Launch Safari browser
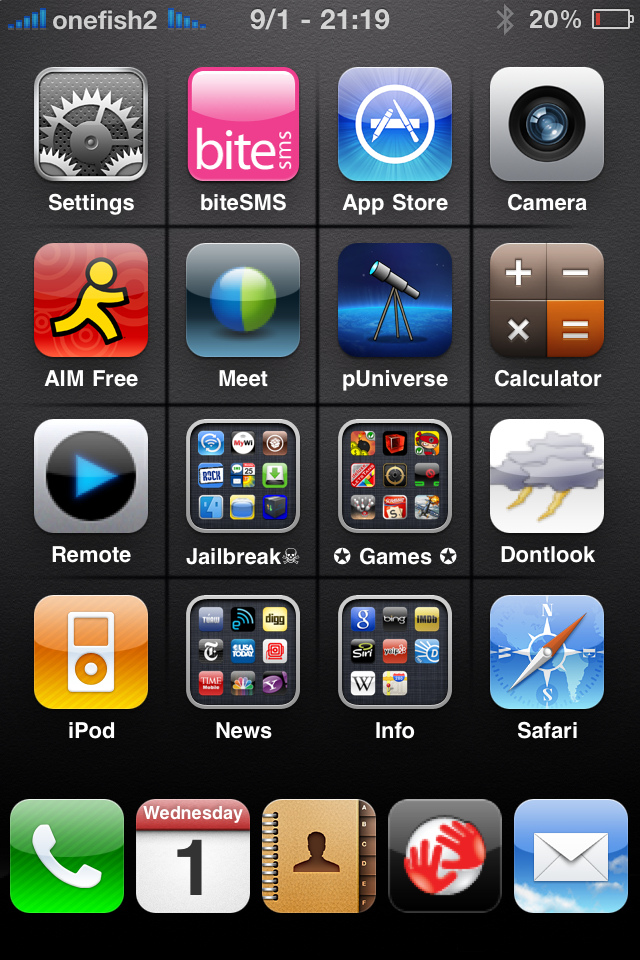This screenshot has width=640, height=960. [x=547, y=652]
